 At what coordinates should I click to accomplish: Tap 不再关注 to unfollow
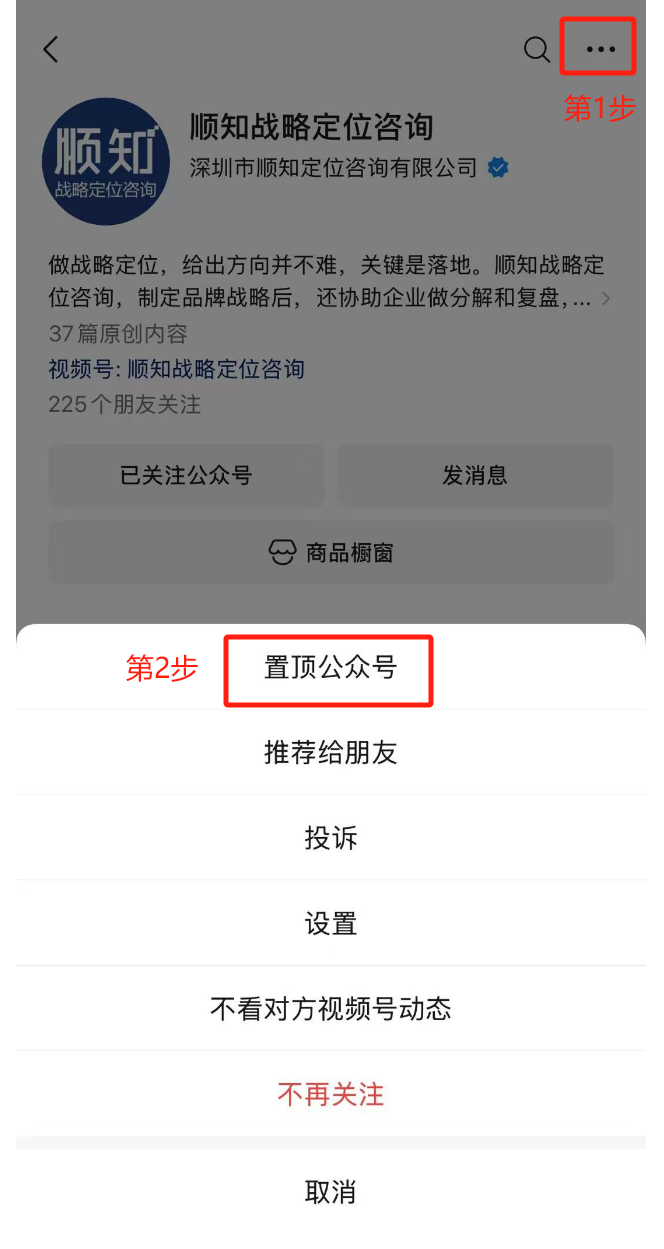pyautogui.click(x=330, y=1094)
